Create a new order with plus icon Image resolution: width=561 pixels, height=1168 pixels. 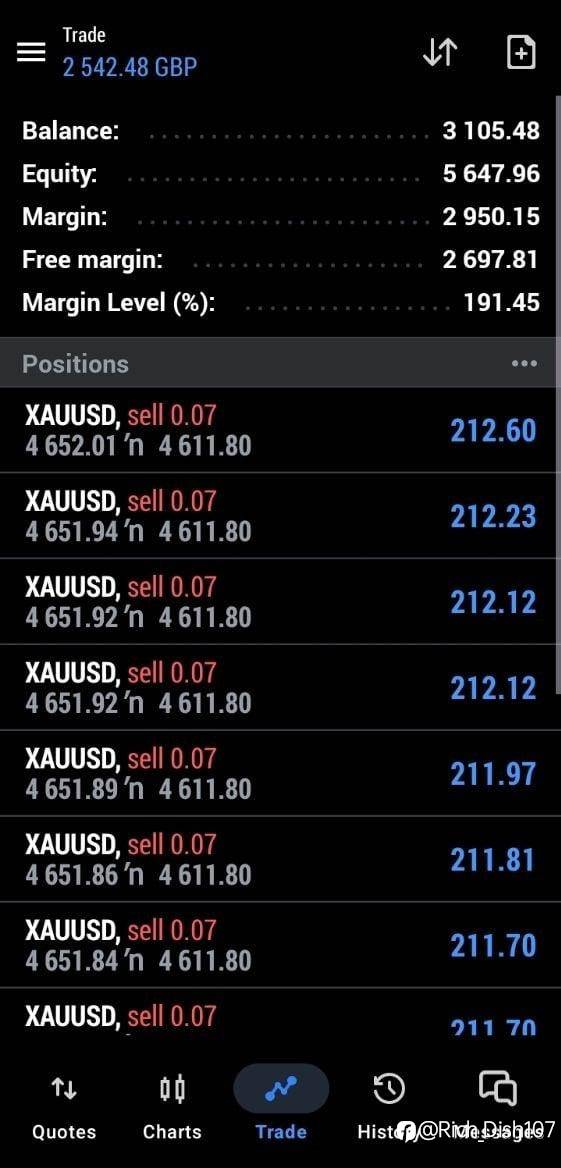[521, 52]
